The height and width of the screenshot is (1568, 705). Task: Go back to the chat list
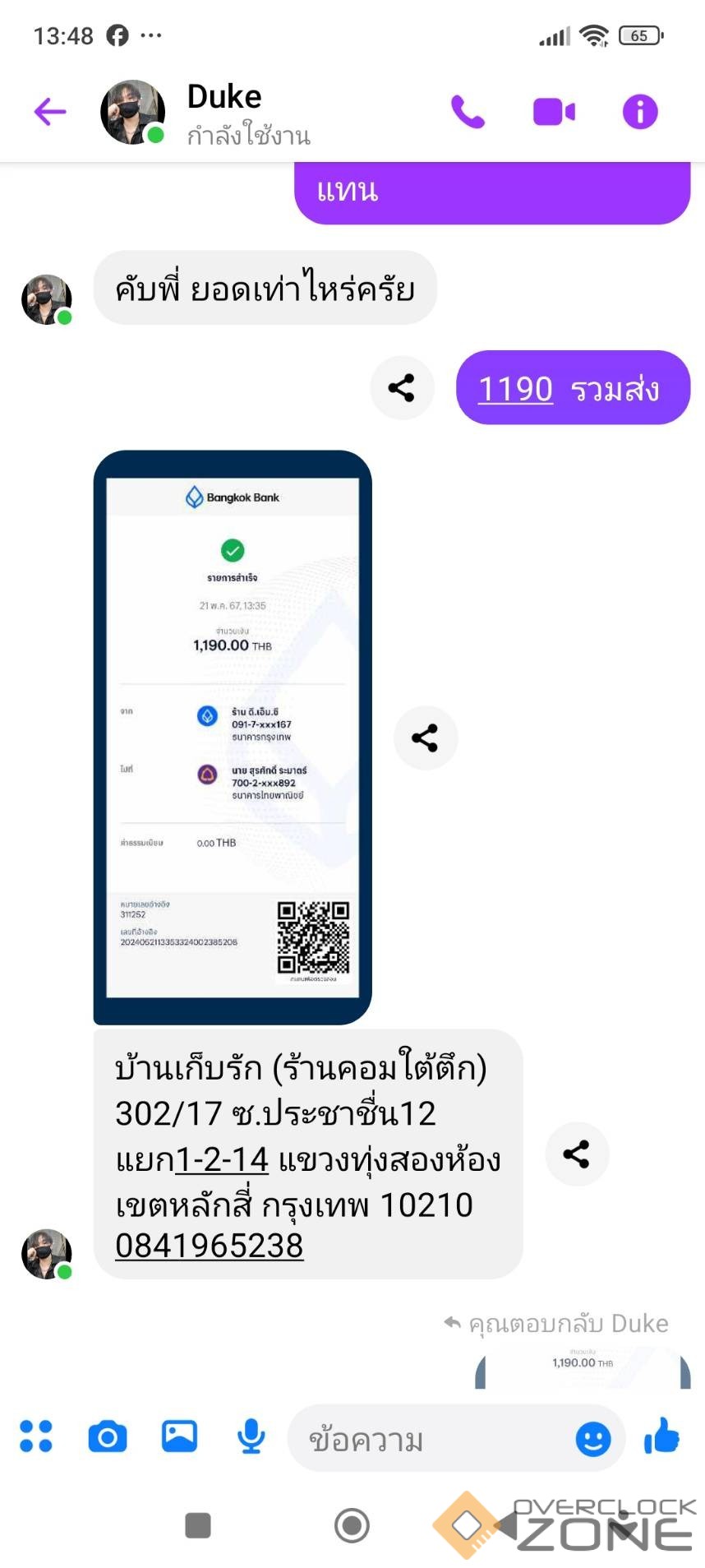pos(50,111)
